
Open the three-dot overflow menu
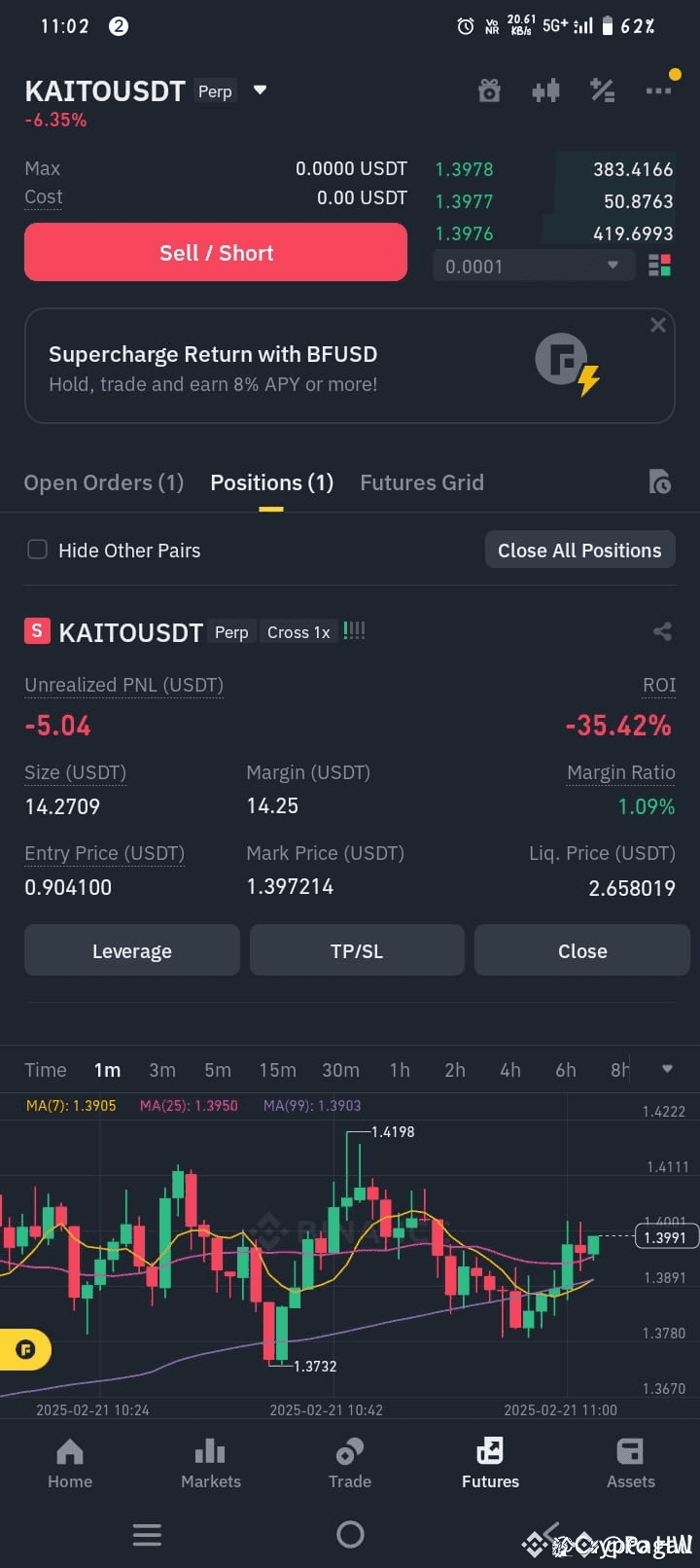click(x=658, y=90)
